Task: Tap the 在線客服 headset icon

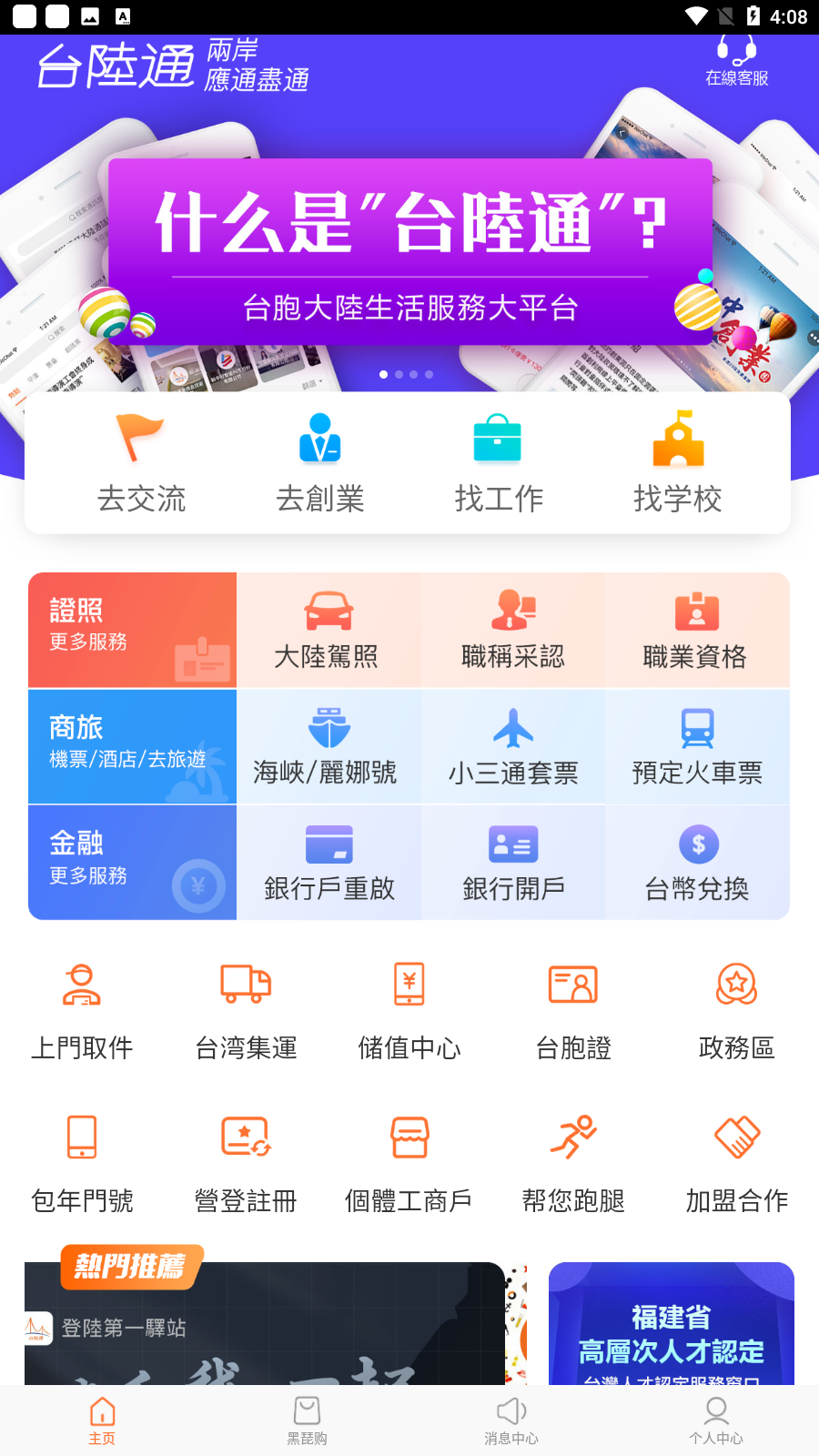Action: [x=735, y=53]
